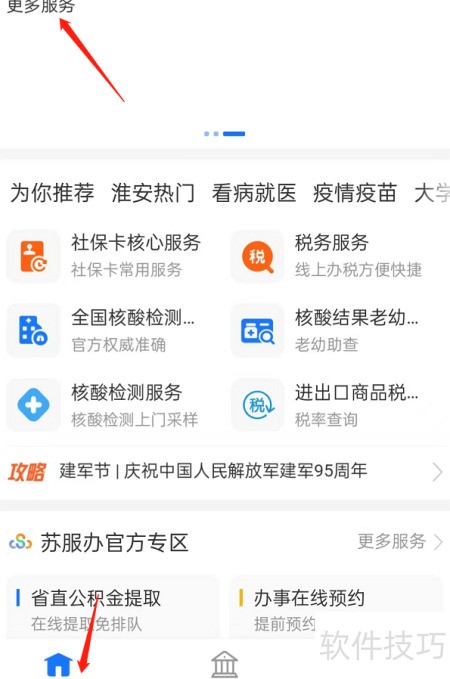Tap 更多服务 beside 苏服办官方专区

[400, 541]
